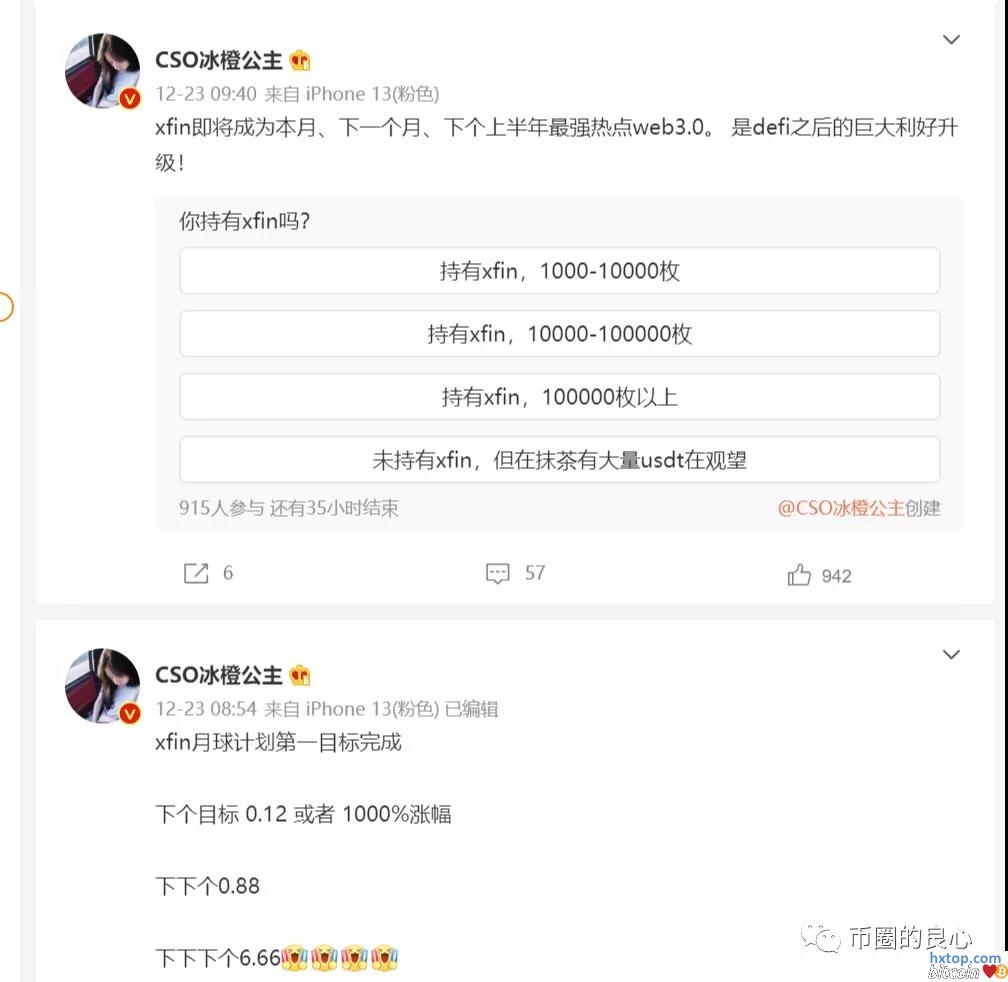Vote for 持有xfin，1000-10000枚 option
1008x982 pixels.
click(x=559, y=271)
